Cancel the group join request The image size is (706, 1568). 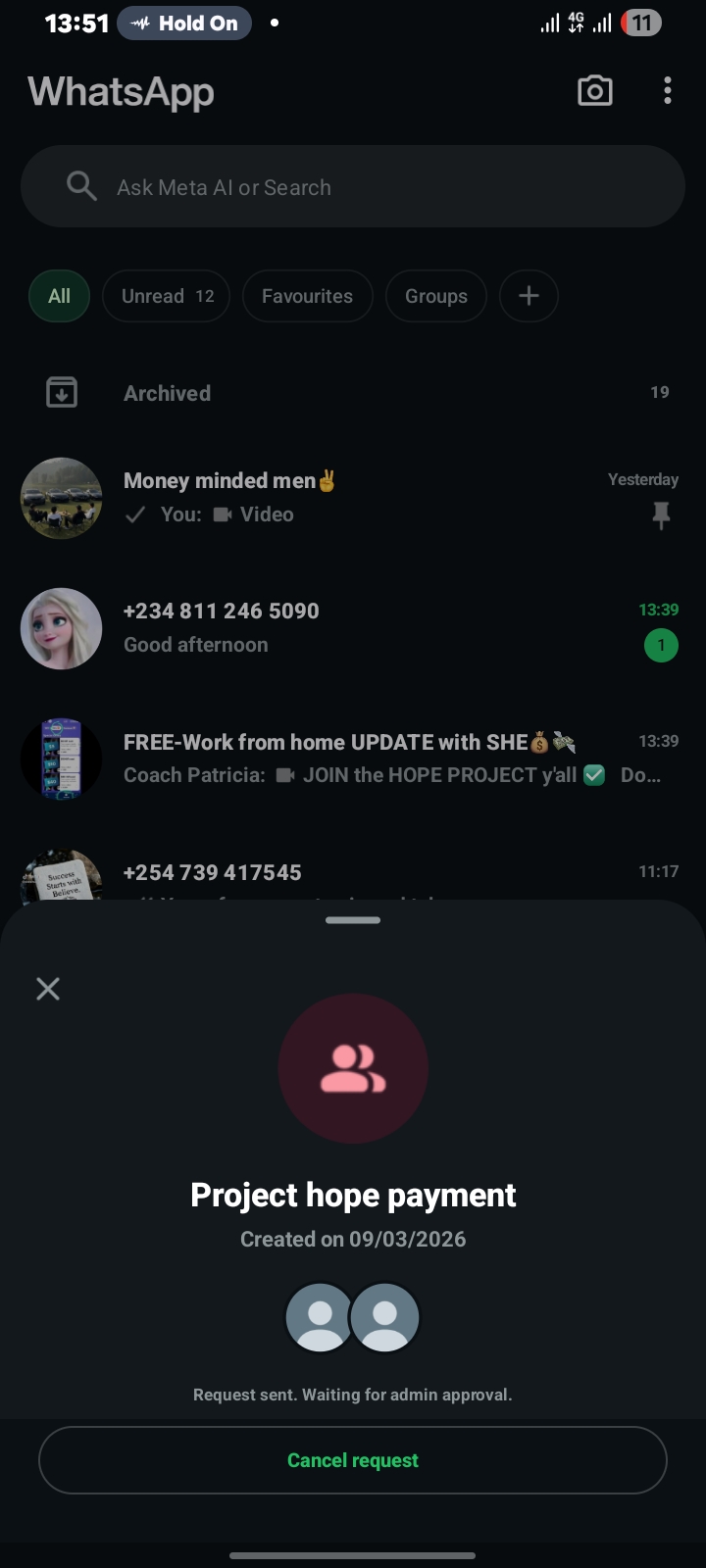tap(353, 1460)
